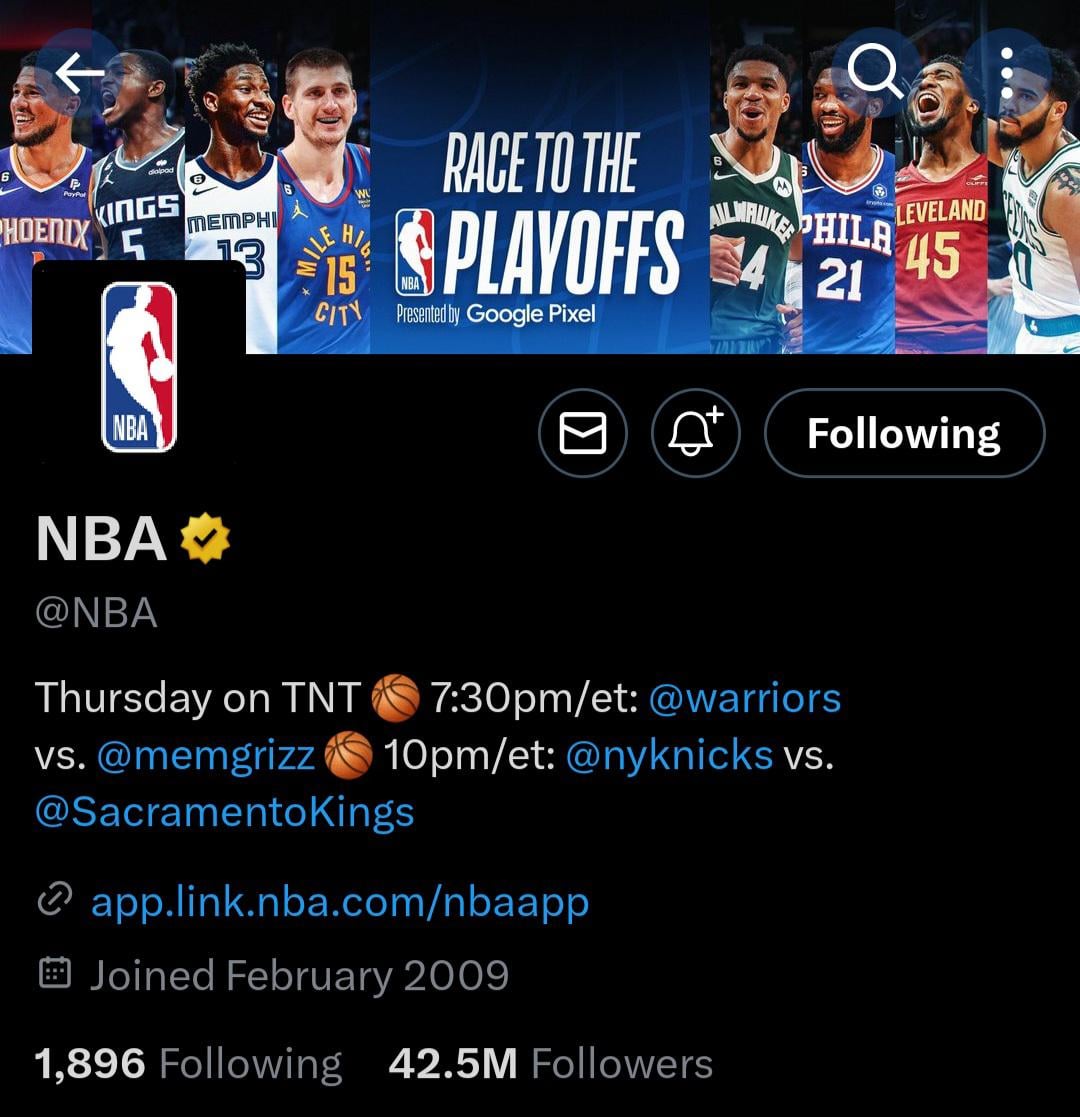Open the app.link.nba.com/nbaapp link
This screenshot has width=1080, height=1117.
(339, 902)
